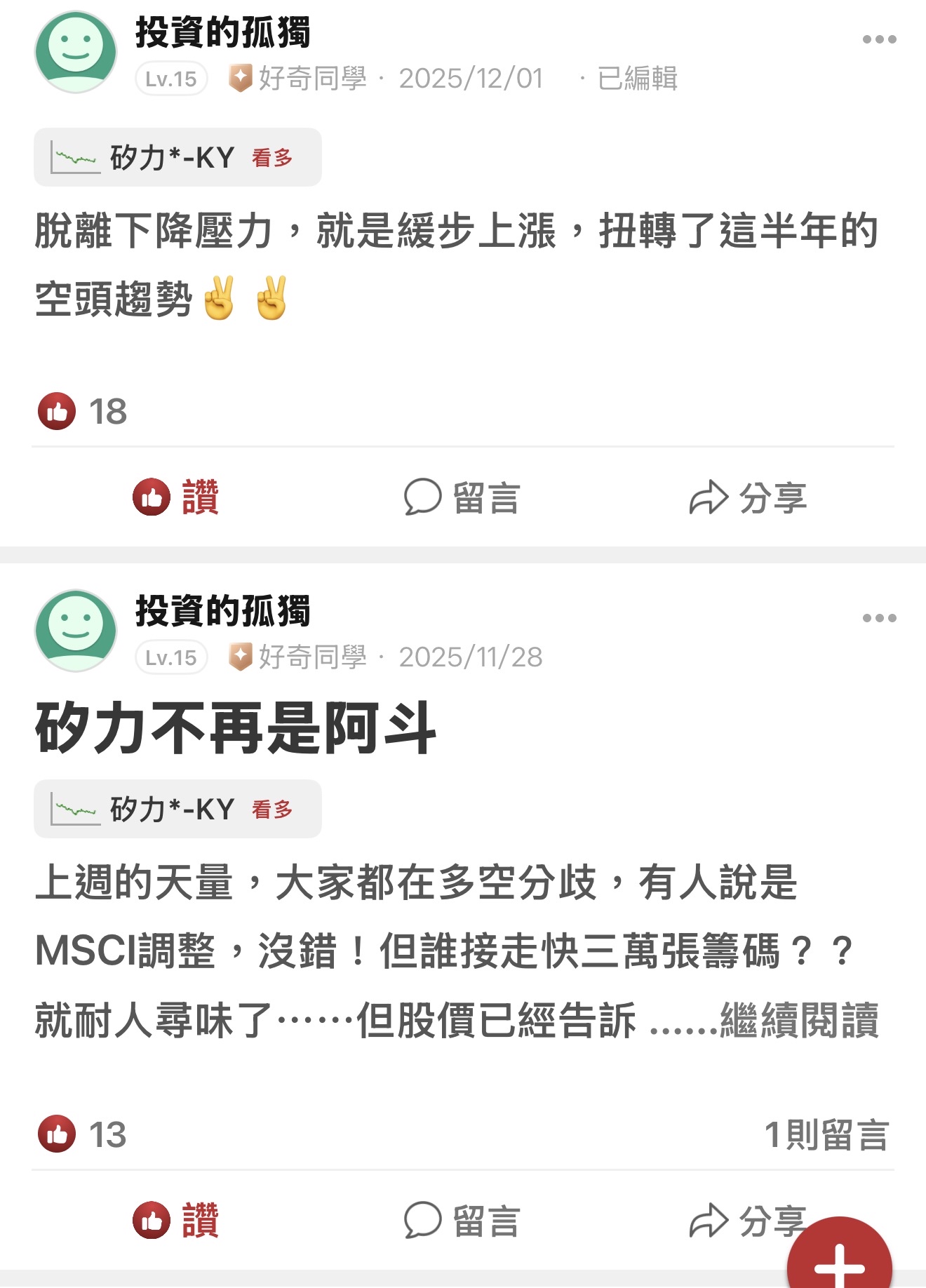Viewport: 926px width, 1288px height.
Task: Open 矽力*-KY stock chip in the 2025/12/01 post
Action: (177, 157)
